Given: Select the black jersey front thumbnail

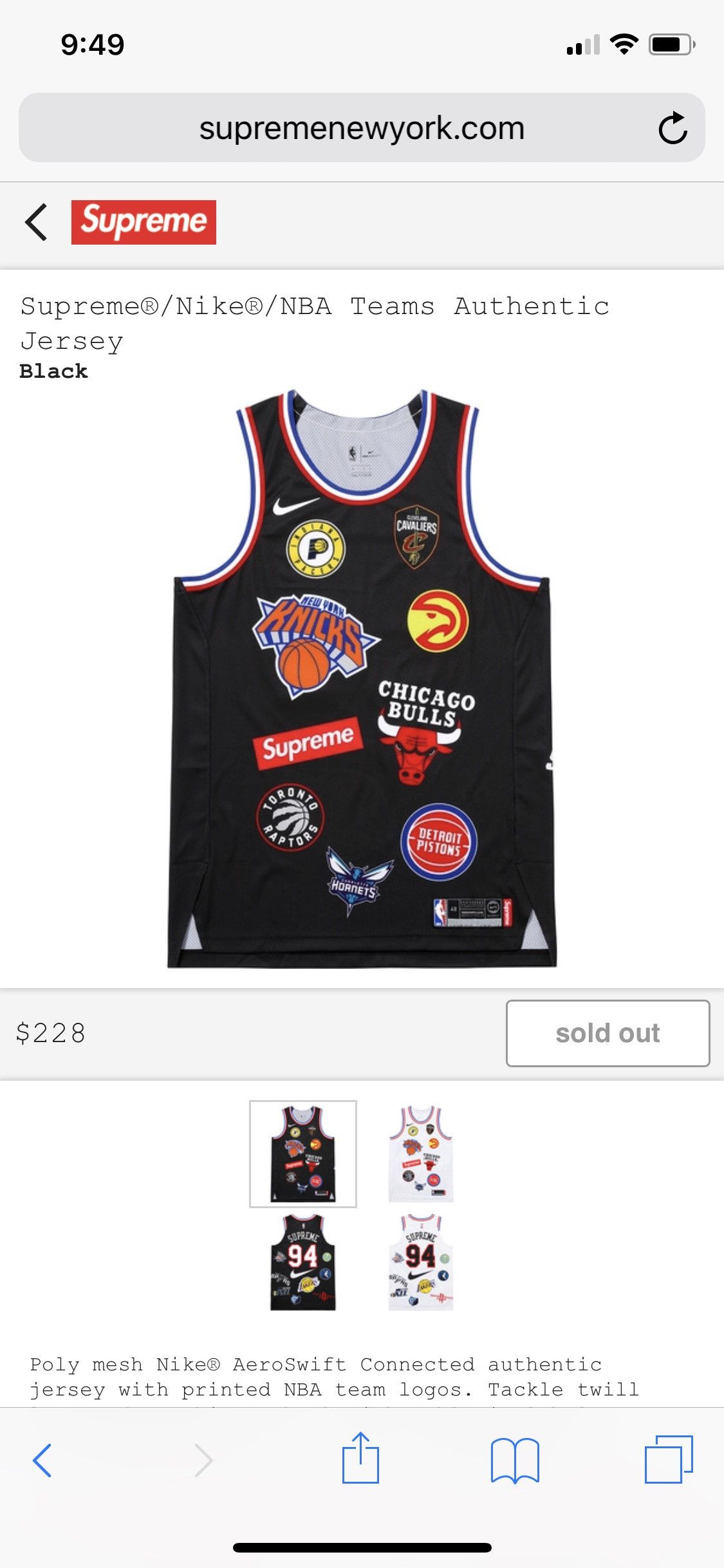Looking at the screenshot, I should (303, 1153).
